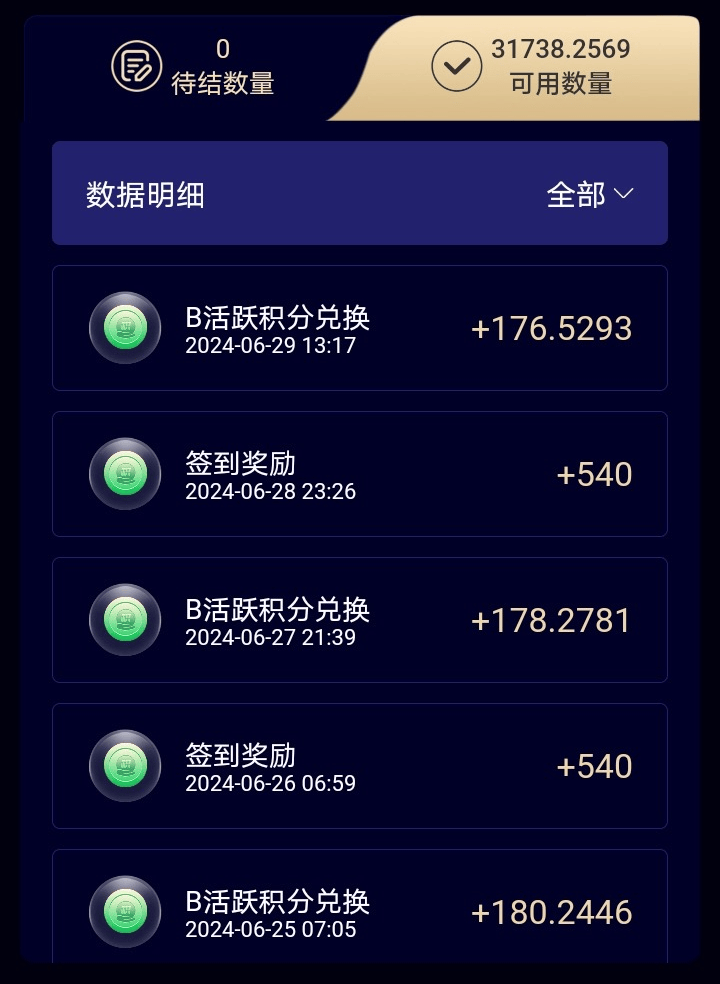Viewport: 720px width, 984px height.
Task: Expand the 全部 filter dropdown
Action: [590, 194]
